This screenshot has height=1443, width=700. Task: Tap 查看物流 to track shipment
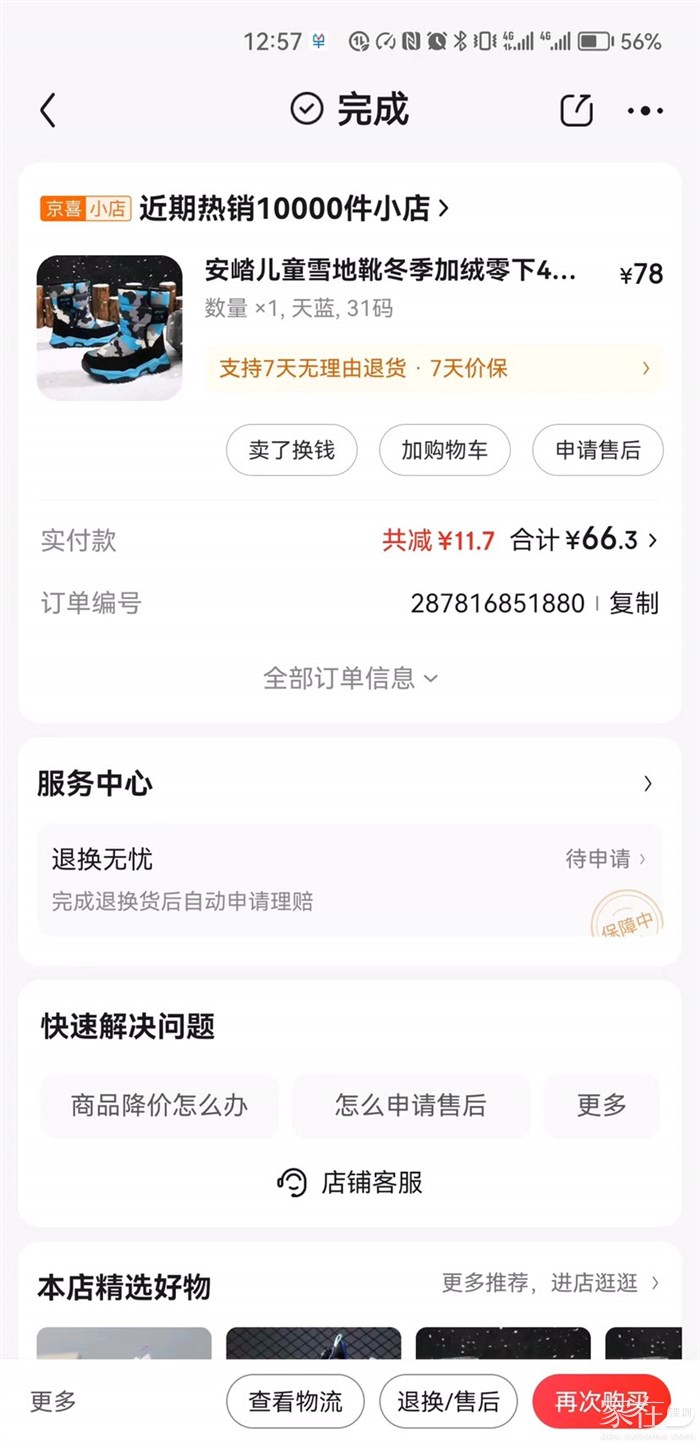[295, 1402]
